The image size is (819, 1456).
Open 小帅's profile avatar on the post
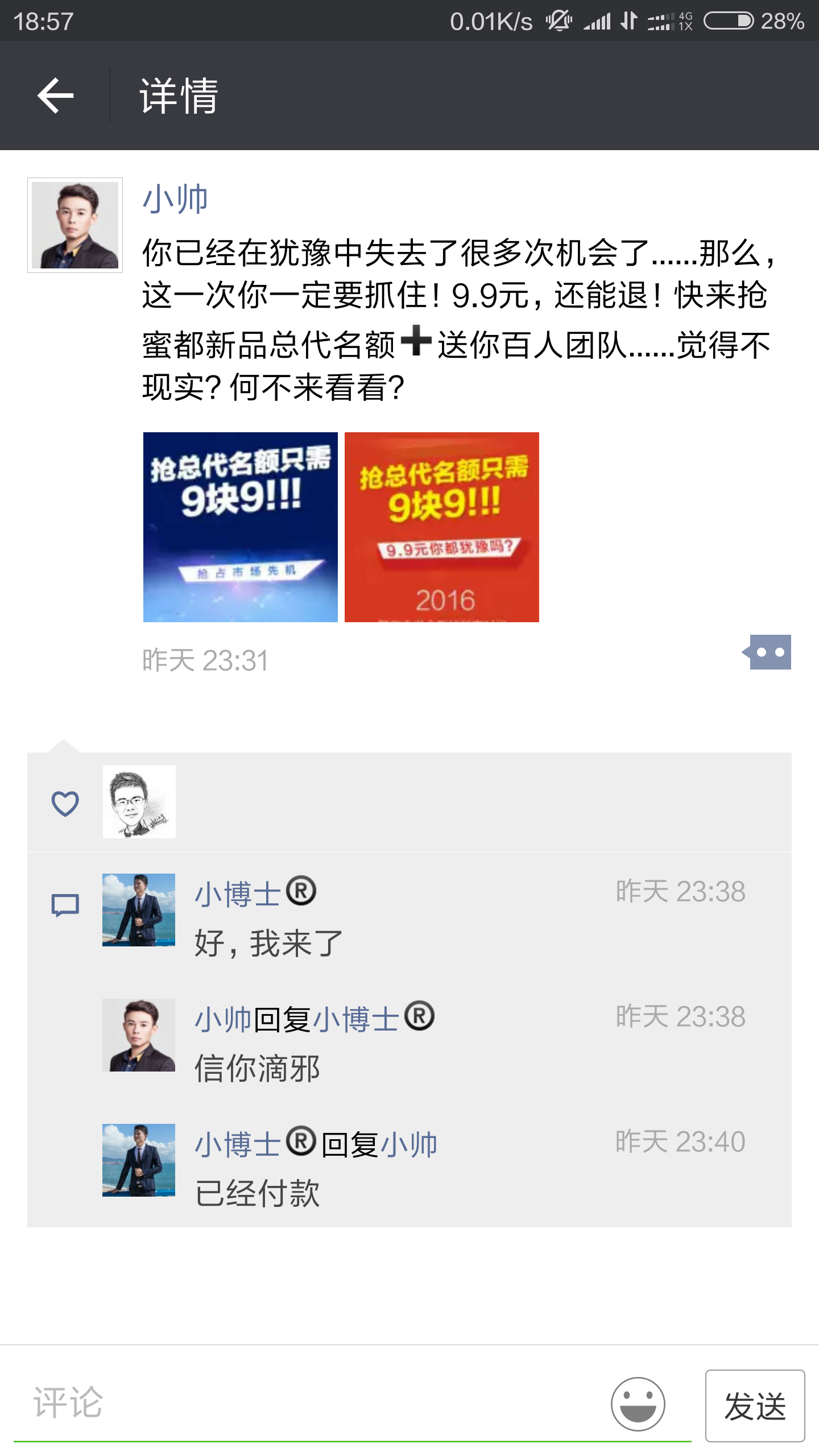(x=75, y=225)
